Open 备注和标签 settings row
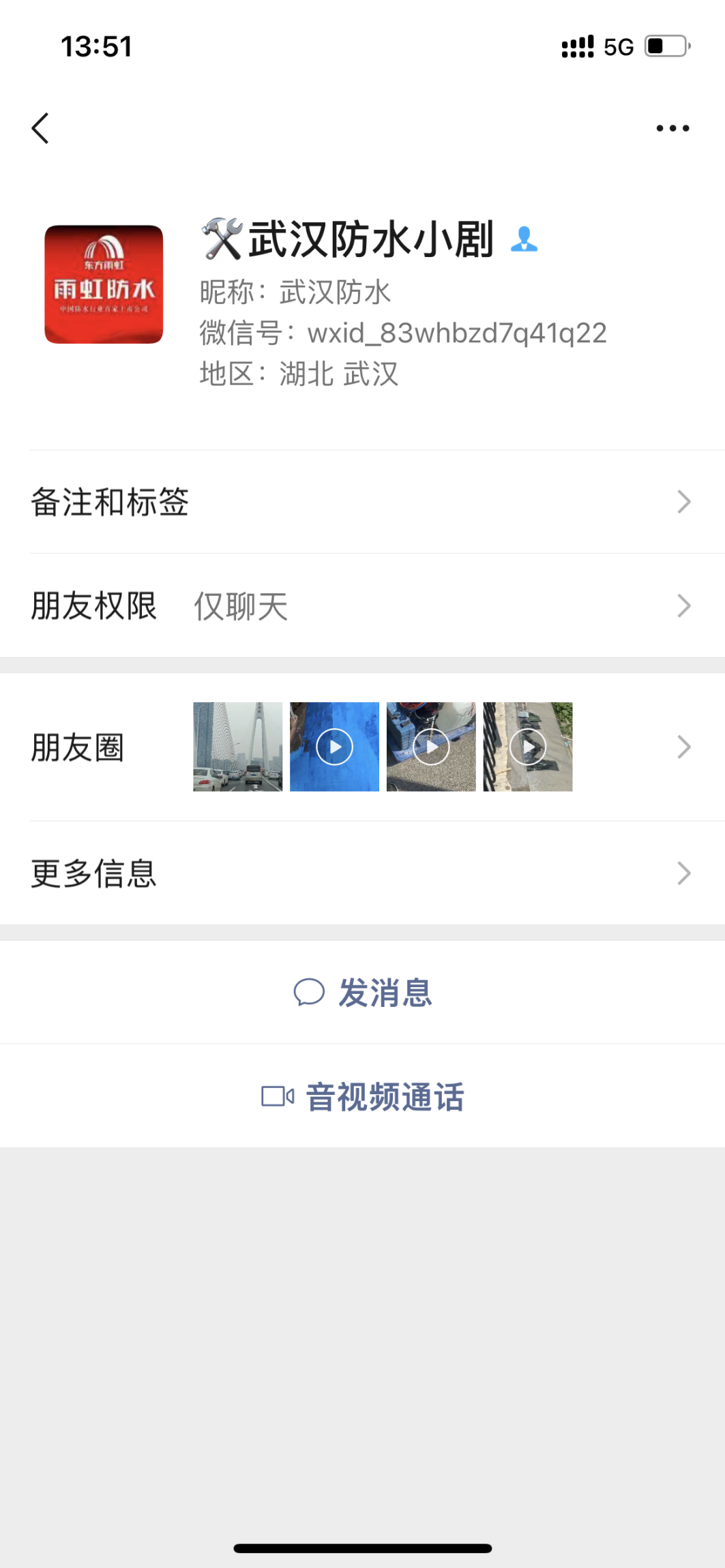Image resolution: width=725 pixels, height=1568 pixels. coord(361,502)
